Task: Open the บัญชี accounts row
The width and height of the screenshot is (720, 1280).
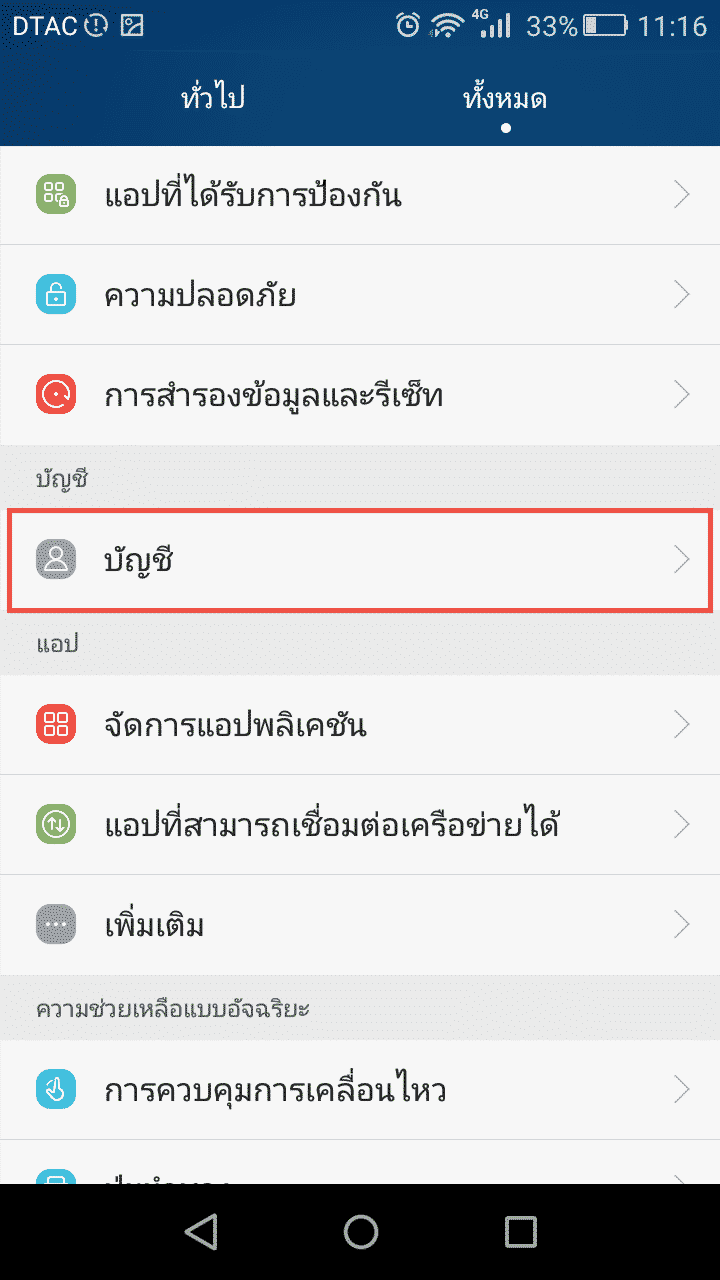Action: point(360,560)
